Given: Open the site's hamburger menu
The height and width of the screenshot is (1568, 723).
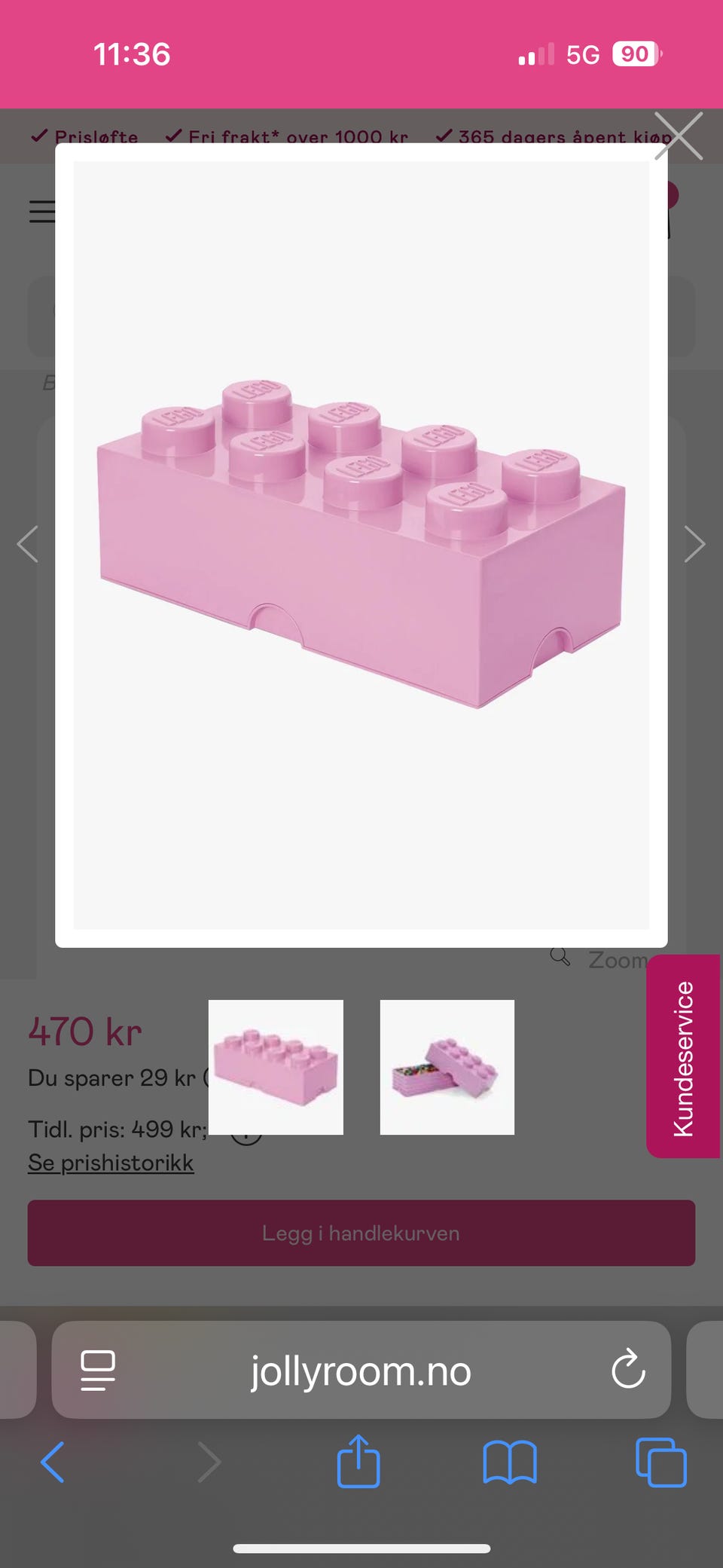Looking at the screenshot, I should [x=41, y=212].
